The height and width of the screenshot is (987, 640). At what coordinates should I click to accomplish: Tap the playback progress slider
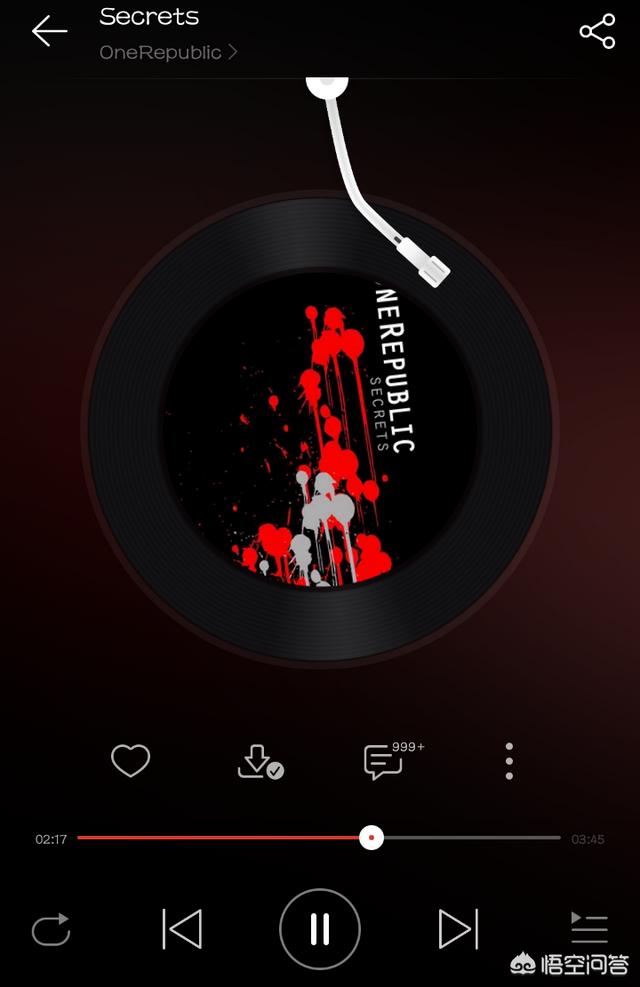tap(371, 838)
